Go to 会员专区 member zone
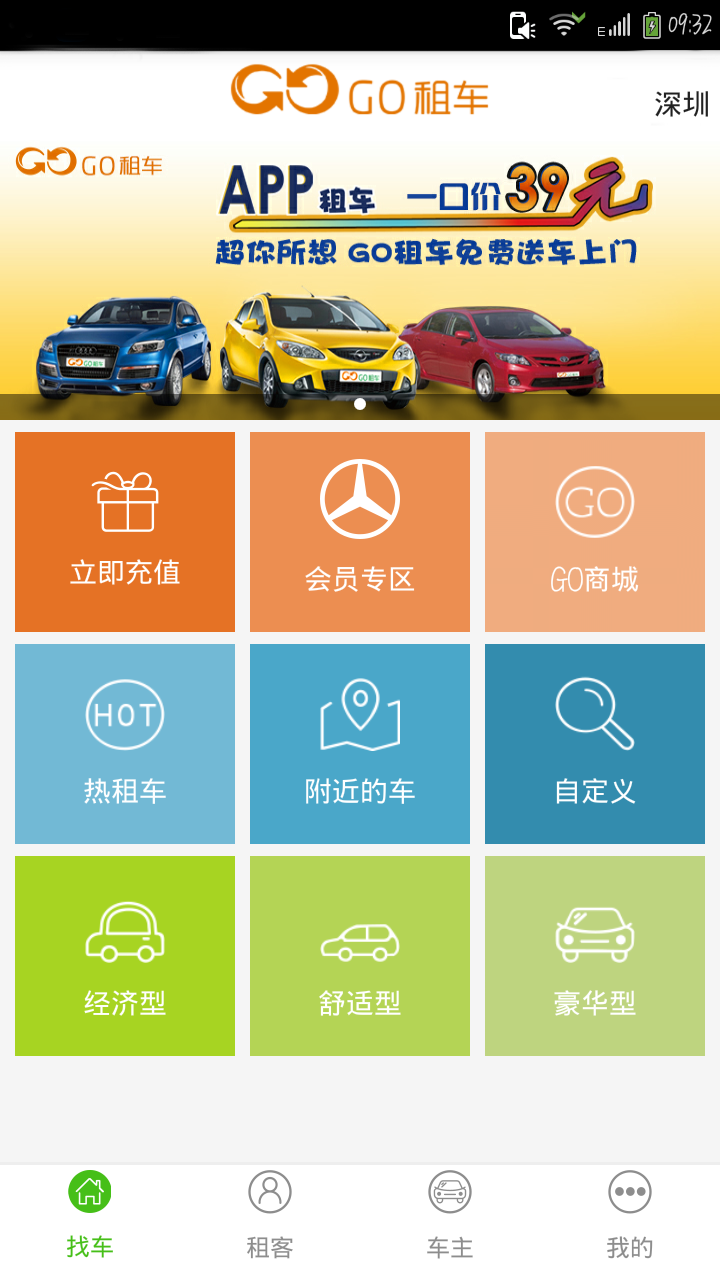Viewport: 720px width, 1280px height. (x=360, y=532)
